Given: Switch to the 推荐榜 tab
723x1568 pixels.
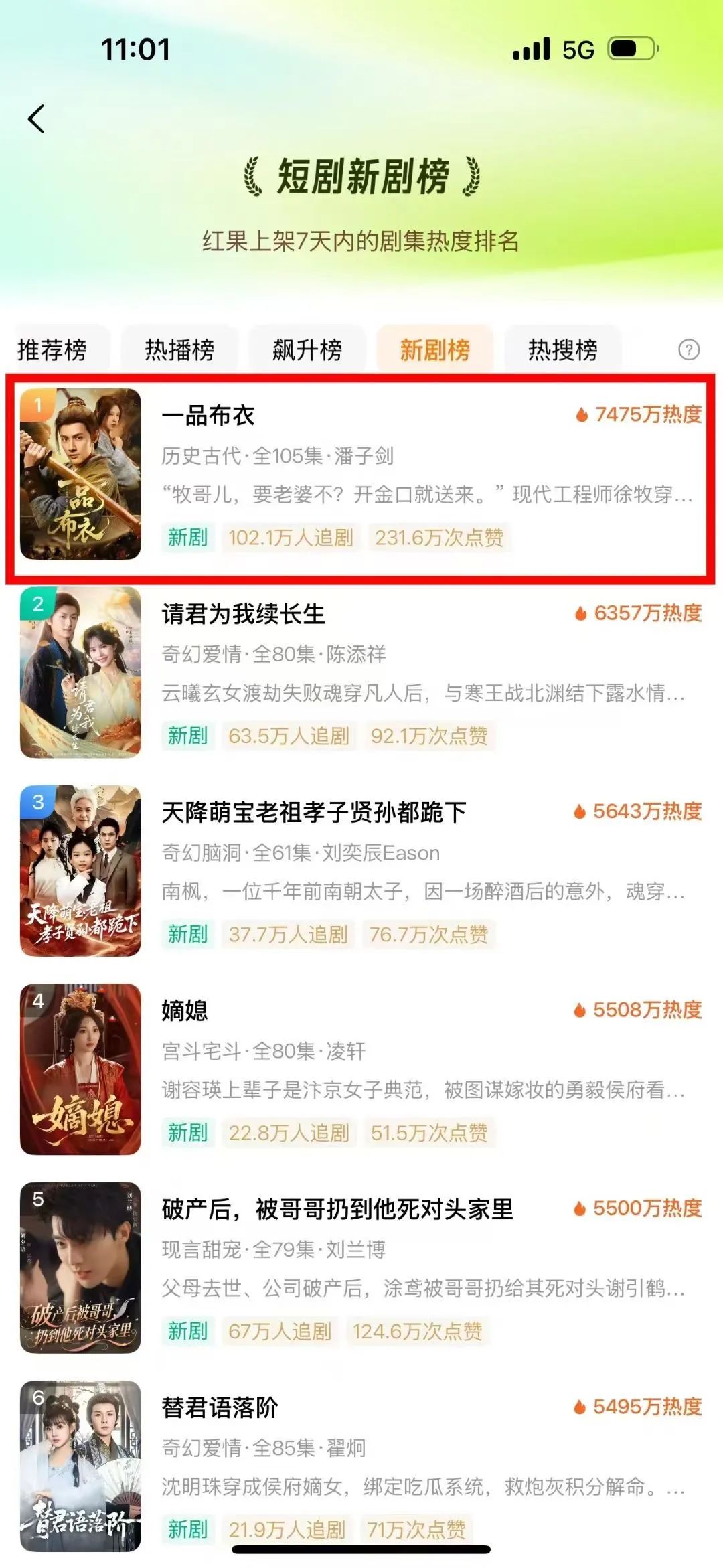Looking at the screenshot, I should tap(52, 349).
